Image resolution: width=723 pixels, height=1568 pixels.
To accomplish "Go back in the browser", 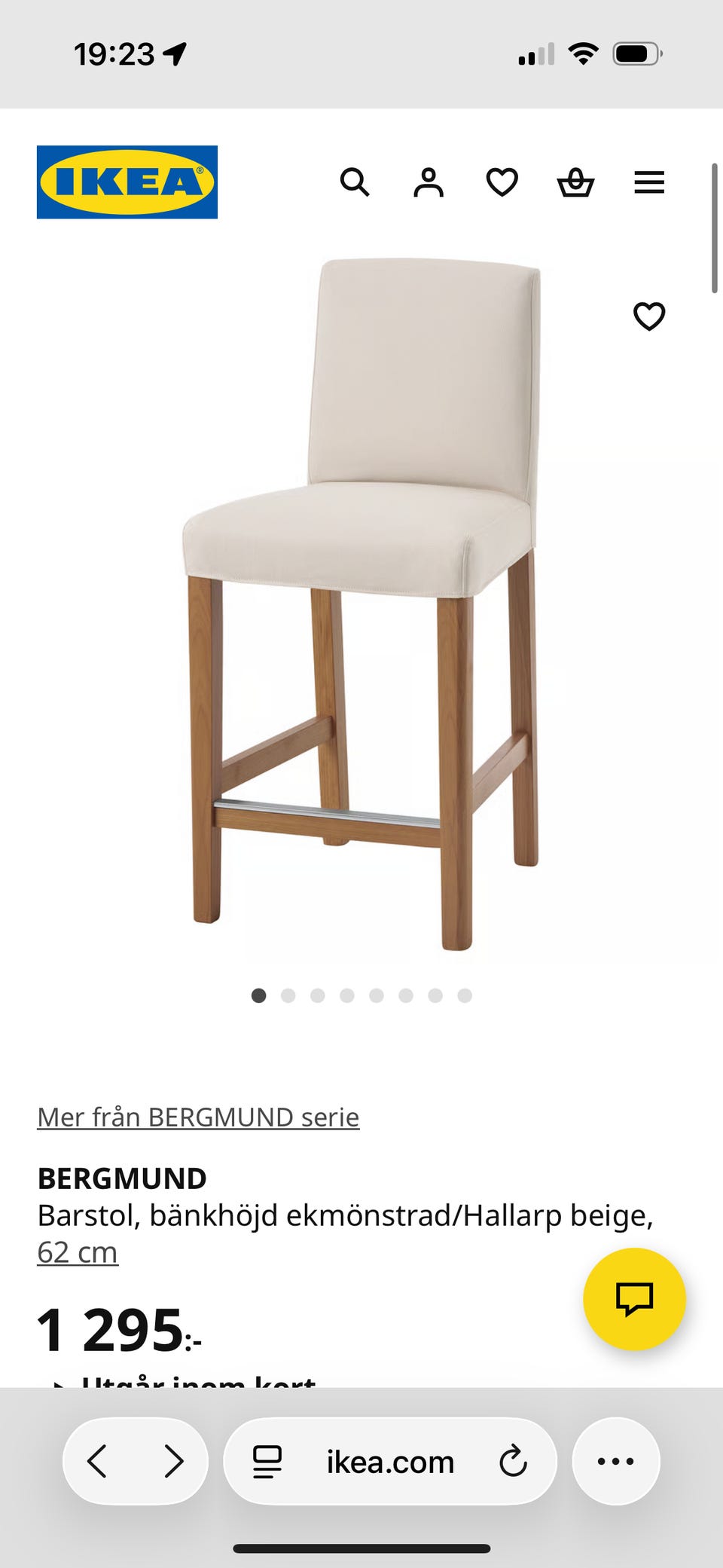I will tap(98, 1461).
